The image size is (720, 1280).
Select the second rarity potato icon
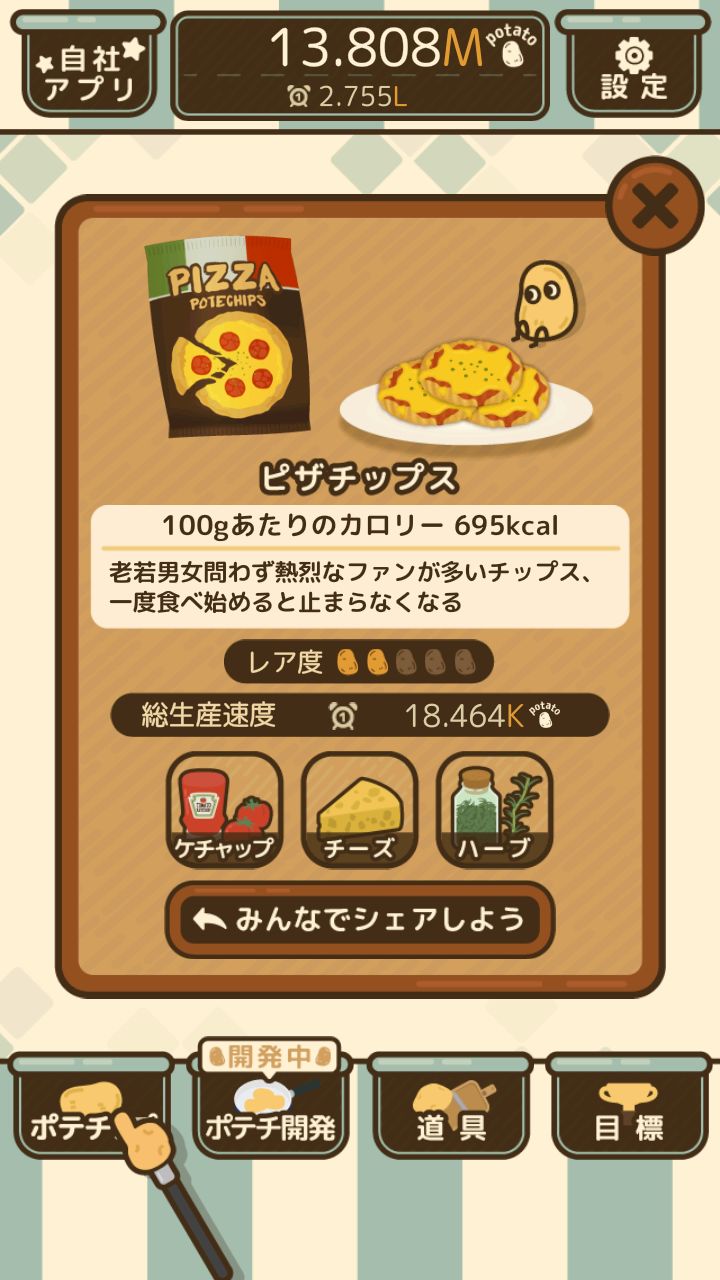376,662
